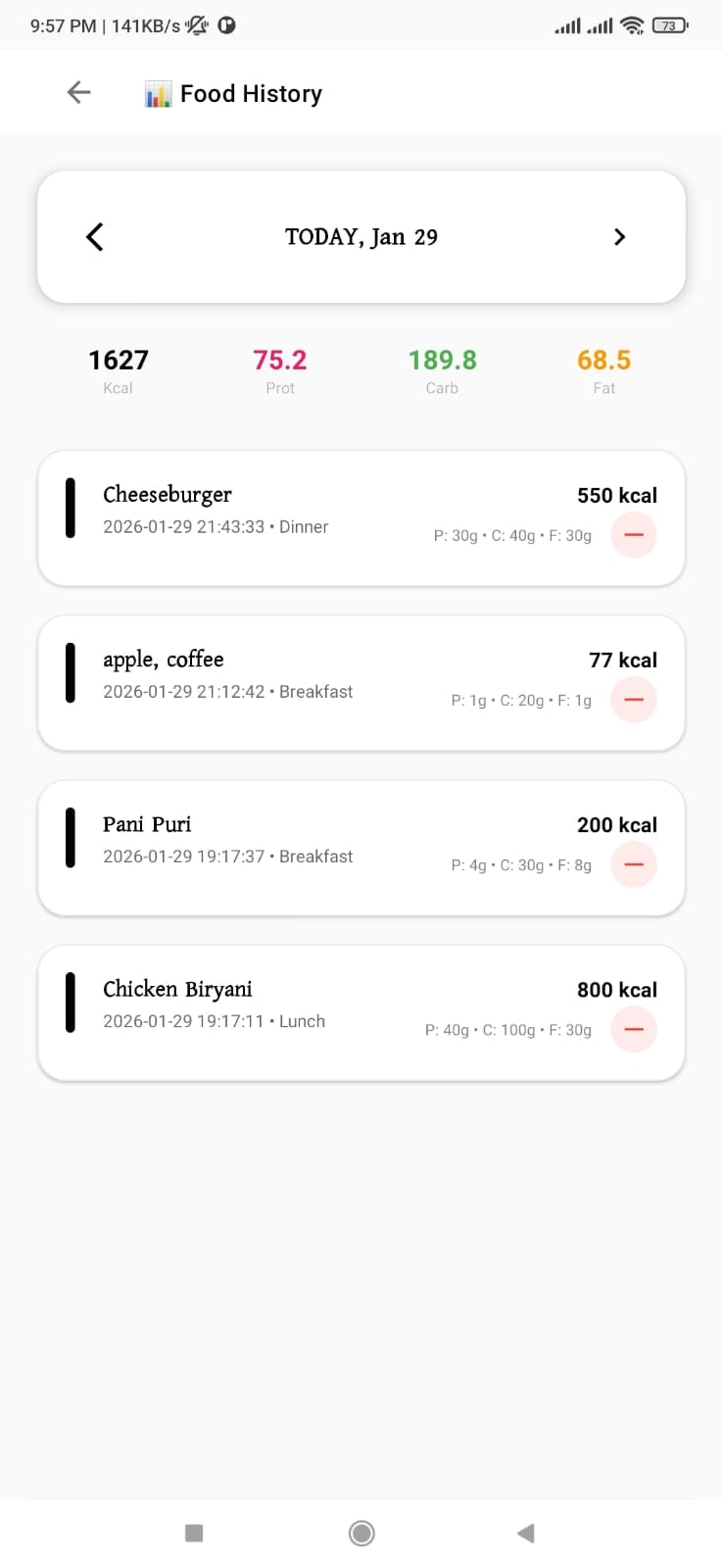Image resolution: width=723 pixels, height=1568 pixels.
Task: Delete the Pani Puri log entry
Action: pyautogui.click(x=634, y=864)
